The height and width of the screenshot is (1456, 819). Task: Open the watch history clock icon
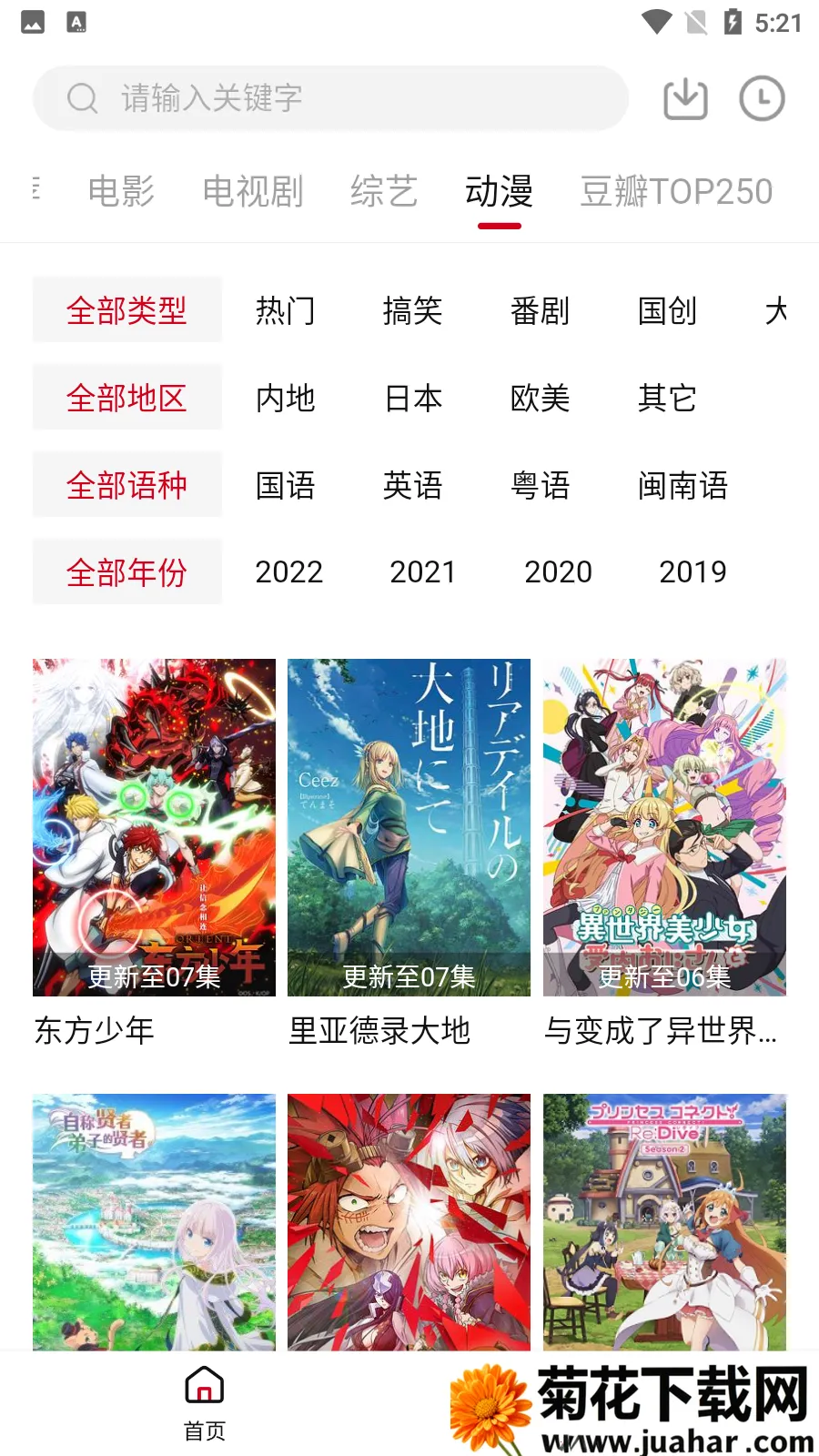(762, 98)
